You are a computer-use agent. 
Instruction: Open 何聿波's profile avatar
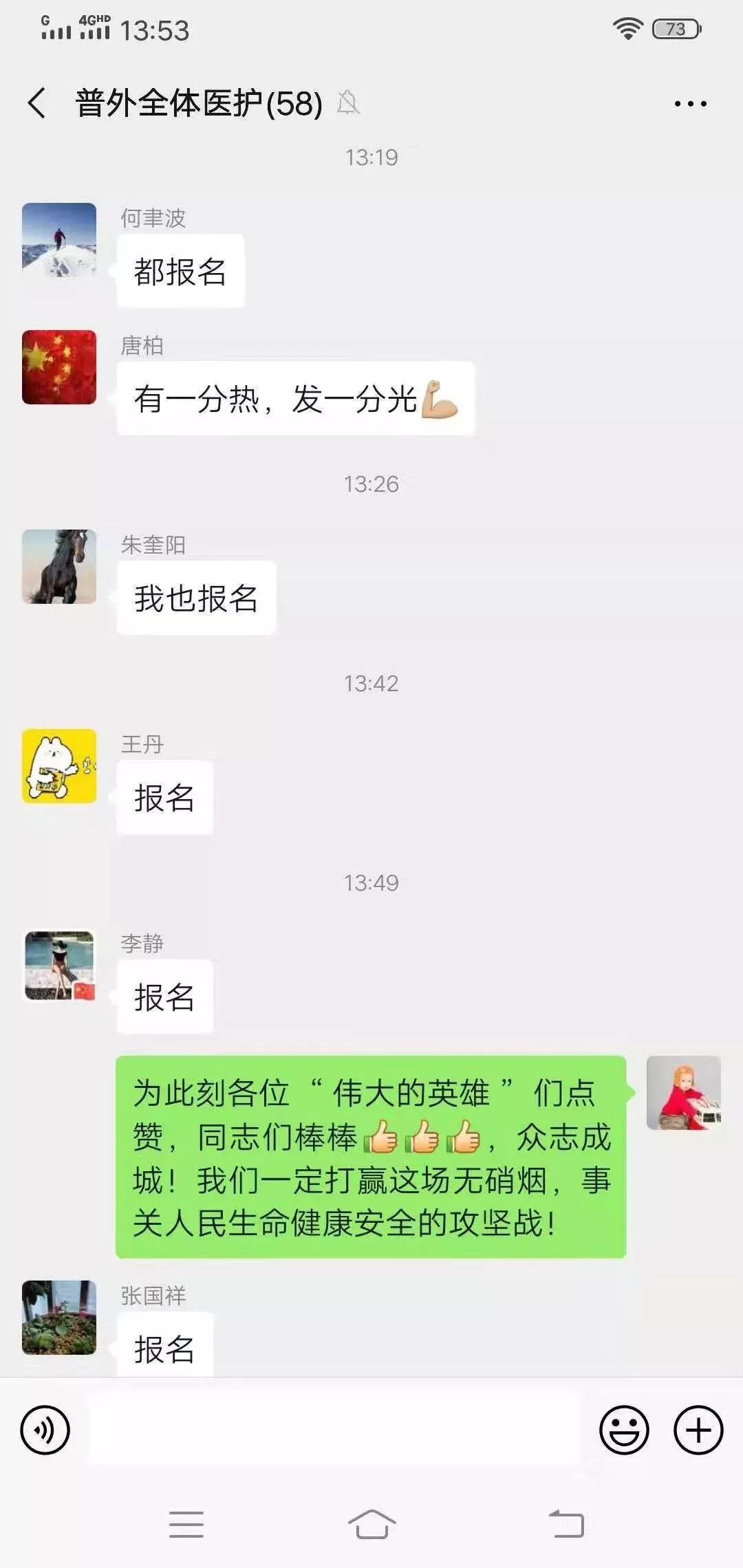(x=59, y=240)
